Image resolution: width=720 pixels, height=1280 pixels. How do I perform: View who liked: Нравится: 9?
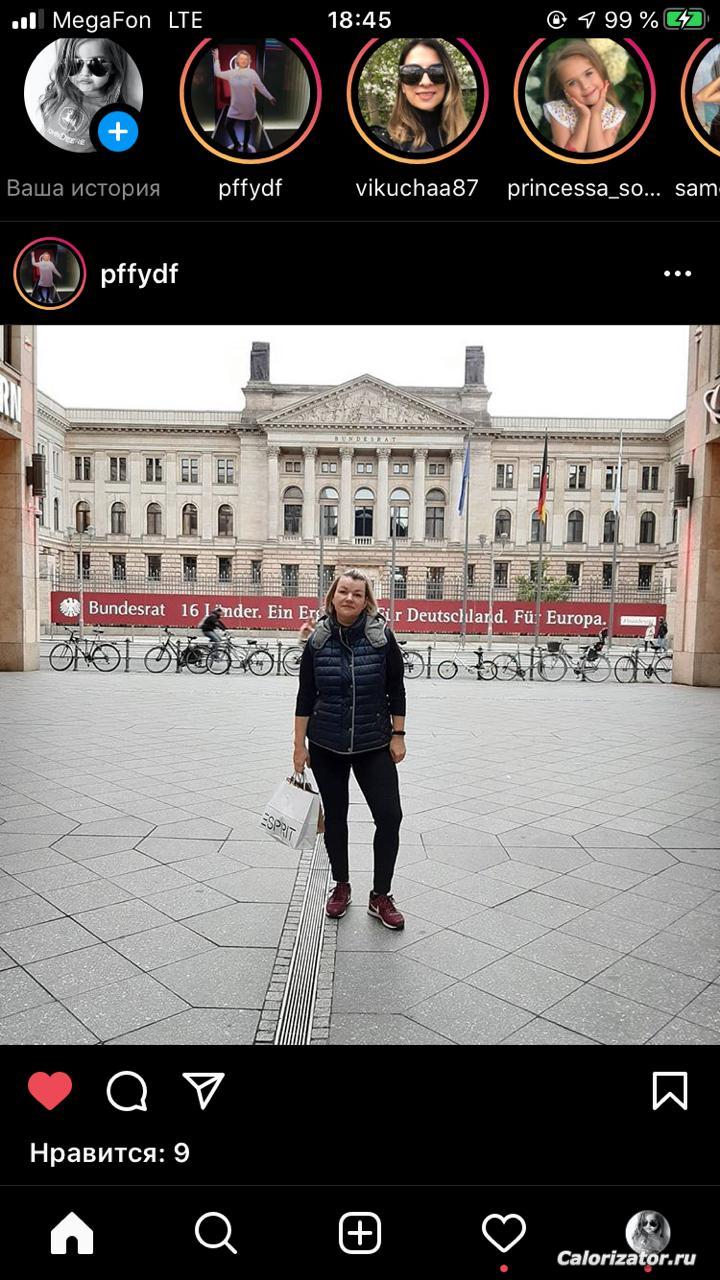pyautogui.click(x=110, y=1153)
